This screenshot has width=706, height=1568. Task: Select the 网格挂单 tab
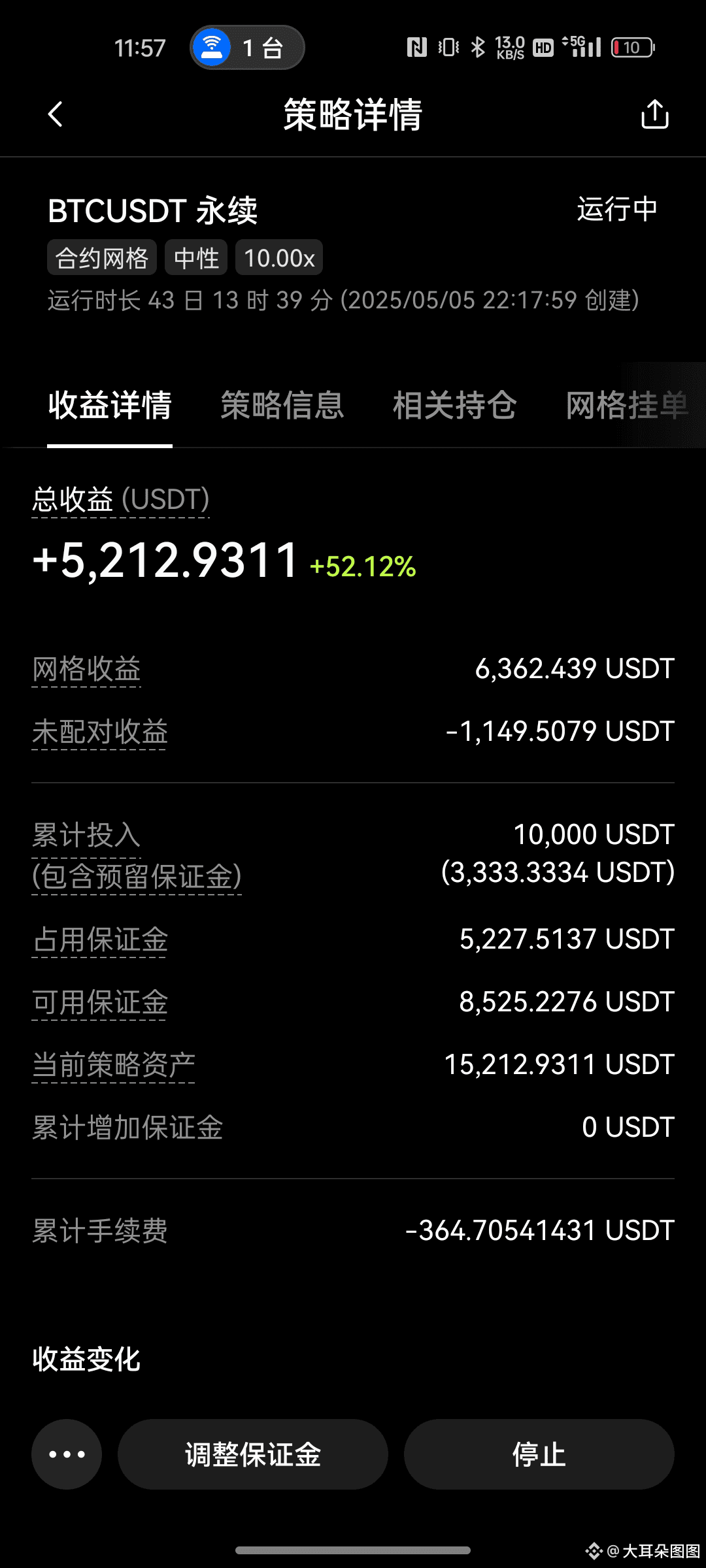[x=626, y=405]
